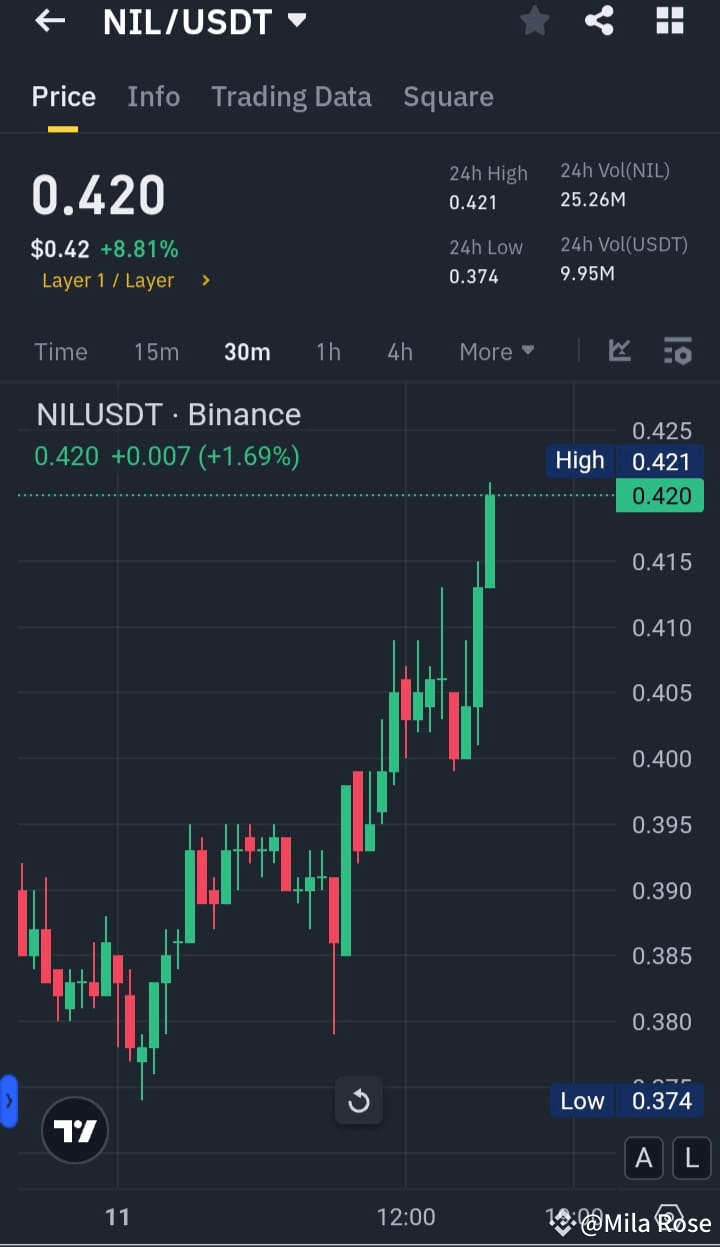Select the share icon in top bar

point(599,20)
